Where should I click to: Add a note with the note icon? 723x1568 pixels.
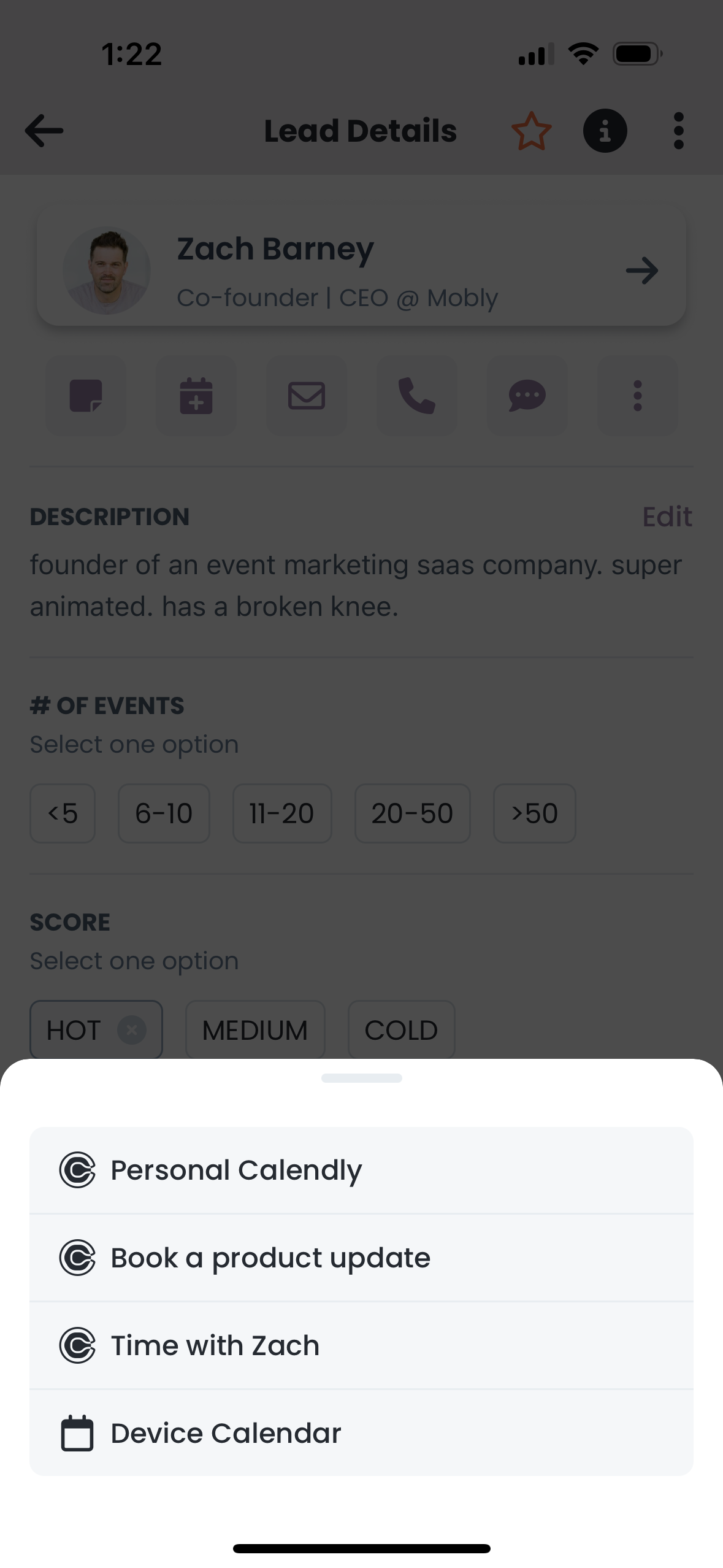point(86,396)
